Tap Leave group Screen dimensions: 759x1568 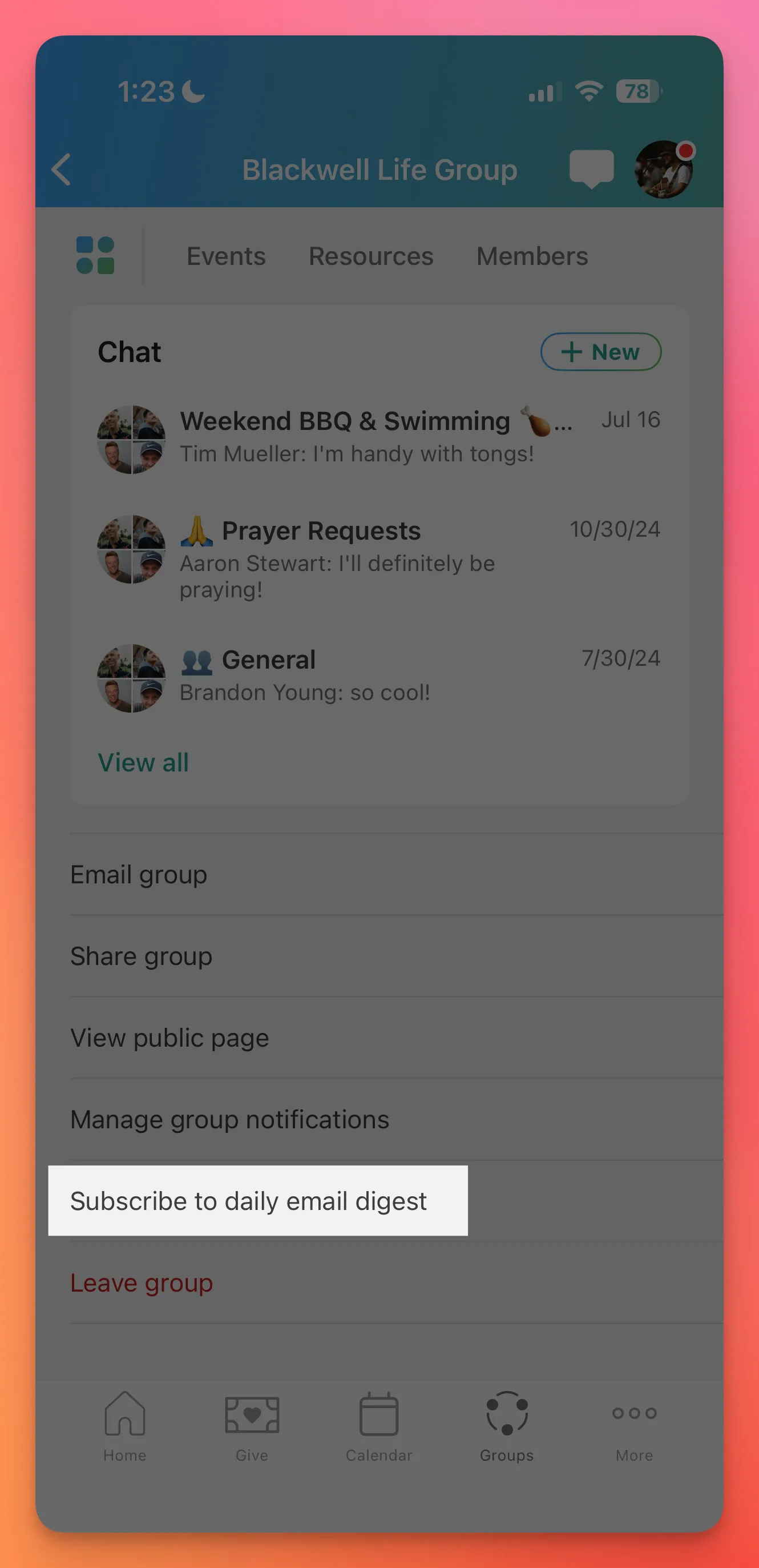141,1282
